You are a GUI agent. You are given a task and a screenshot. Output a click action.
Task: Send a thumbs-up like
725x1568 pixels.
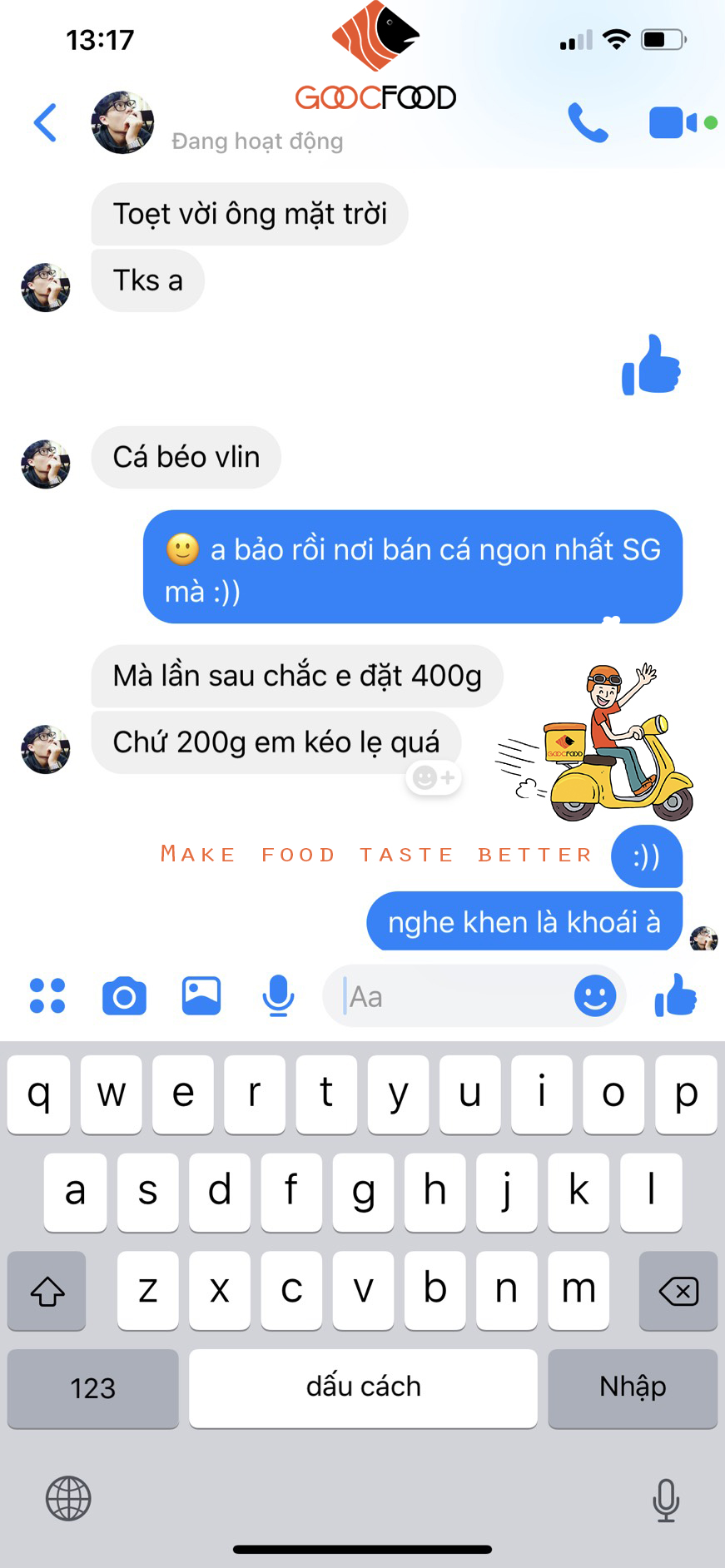click(675, 995)
